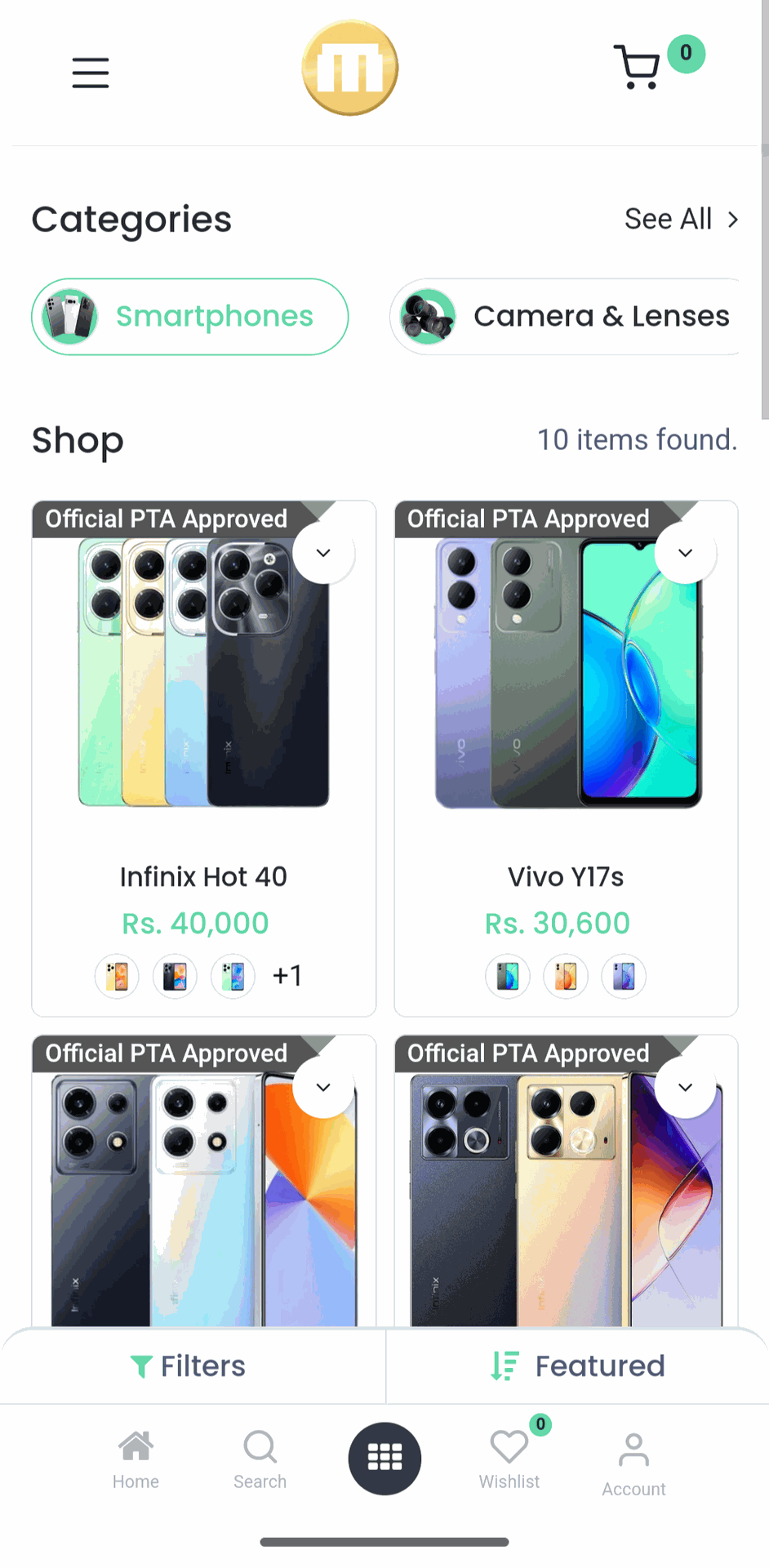769x1568 pixels.
Task: Expand the chevron on Infinix Hot 40
Action: pos(323,553)
